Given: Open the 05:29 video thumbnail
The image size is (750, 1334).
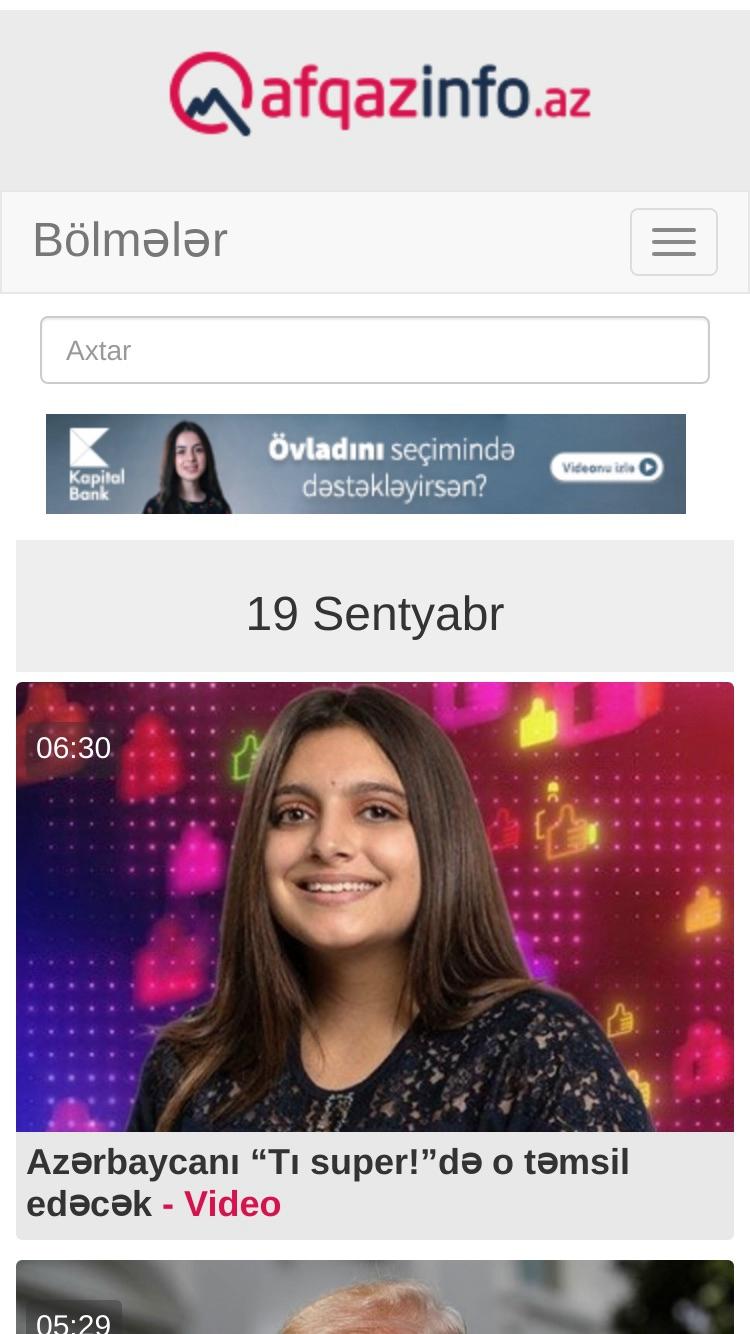Looking at the screenshot, I should point(375,1297).
